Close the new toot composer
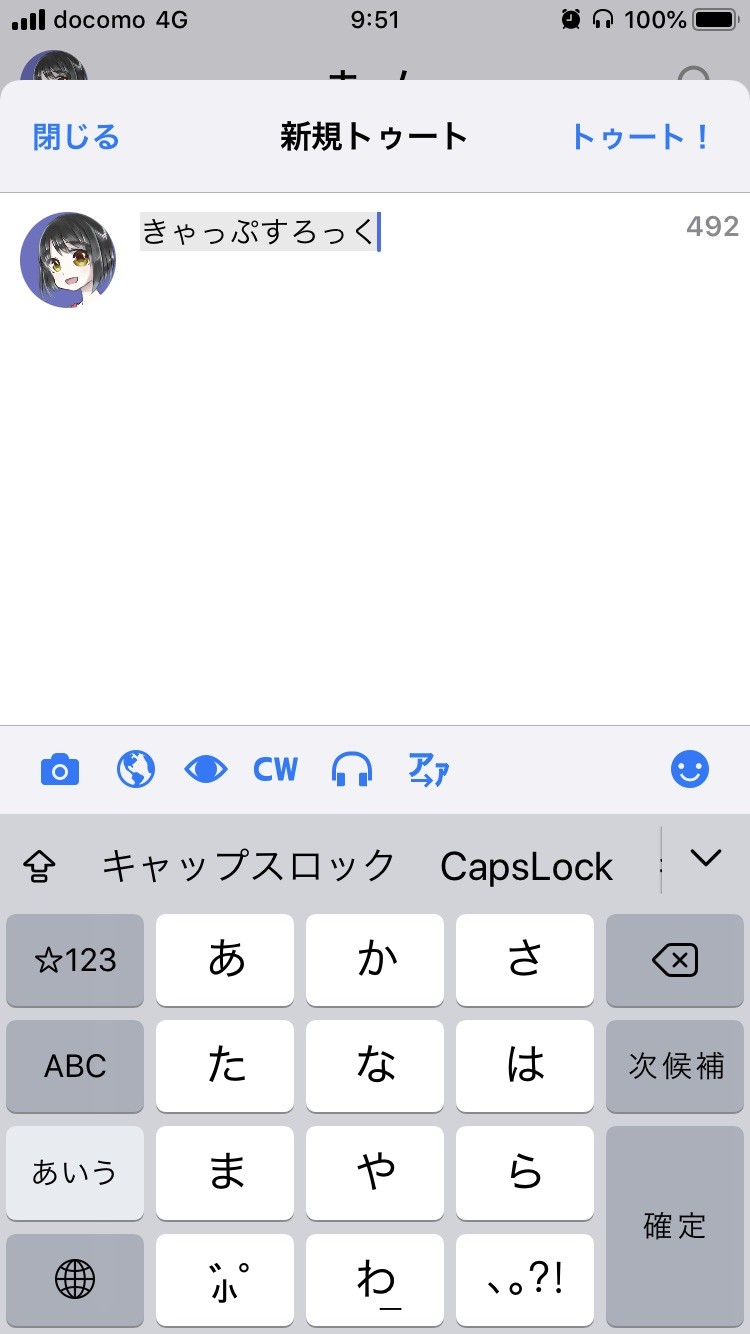750x1334 pixels. (x=76, y=137)
